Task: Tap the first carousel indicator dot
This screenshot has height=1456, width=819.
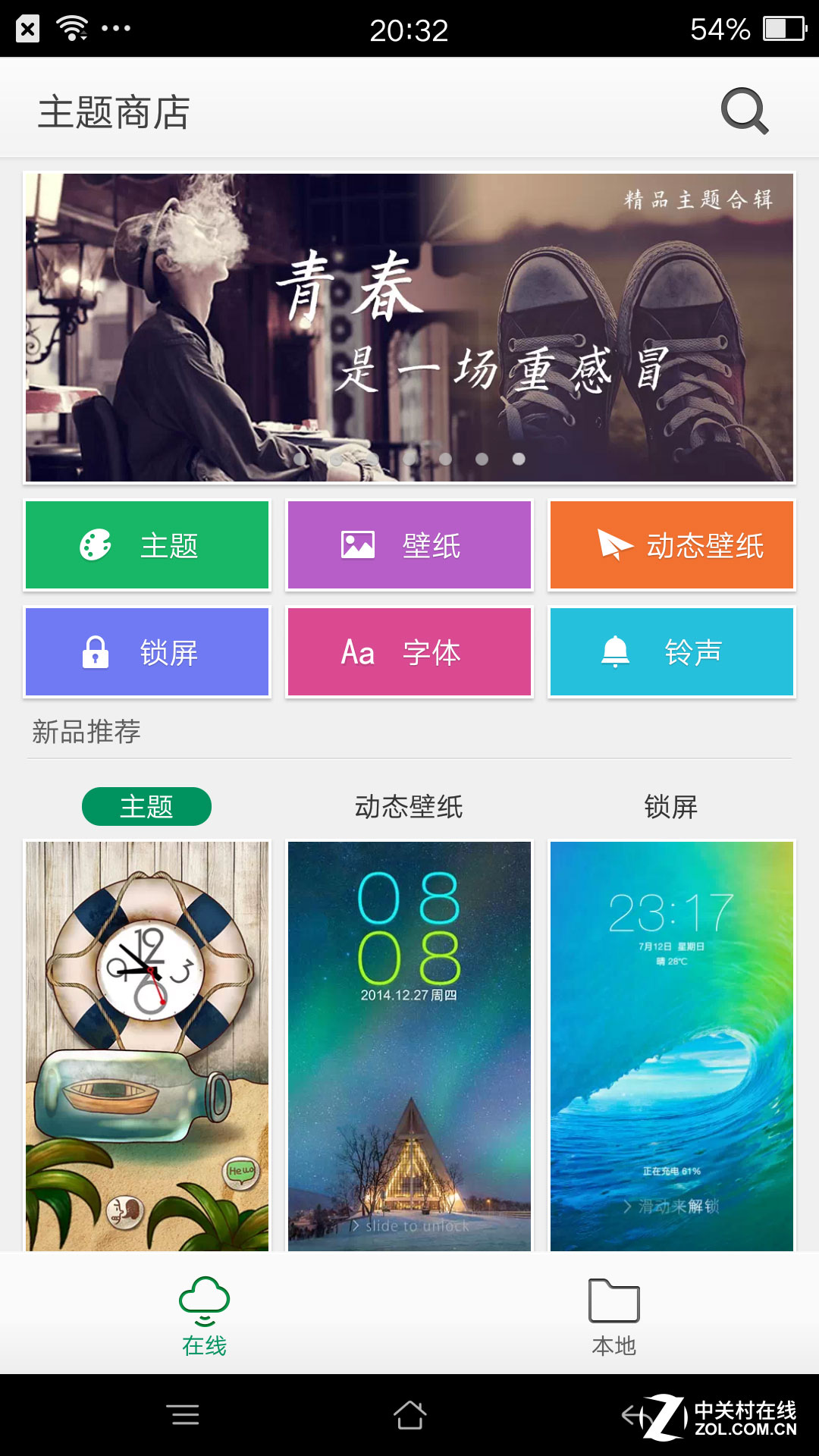Action: [x=300, y=459]
